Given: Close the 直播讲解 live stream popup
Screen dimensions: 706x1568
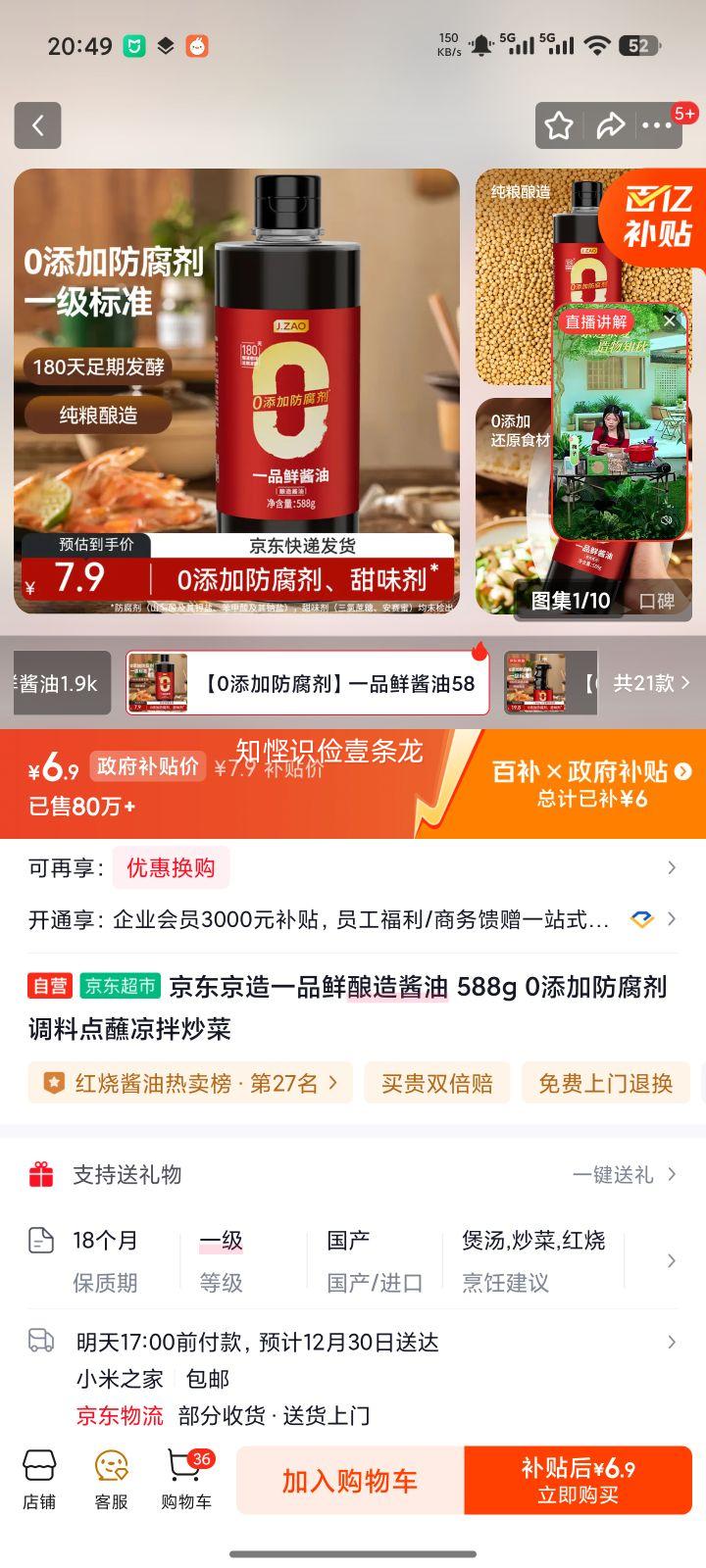Looking at the screenshot, I should [x=669, y=318].
